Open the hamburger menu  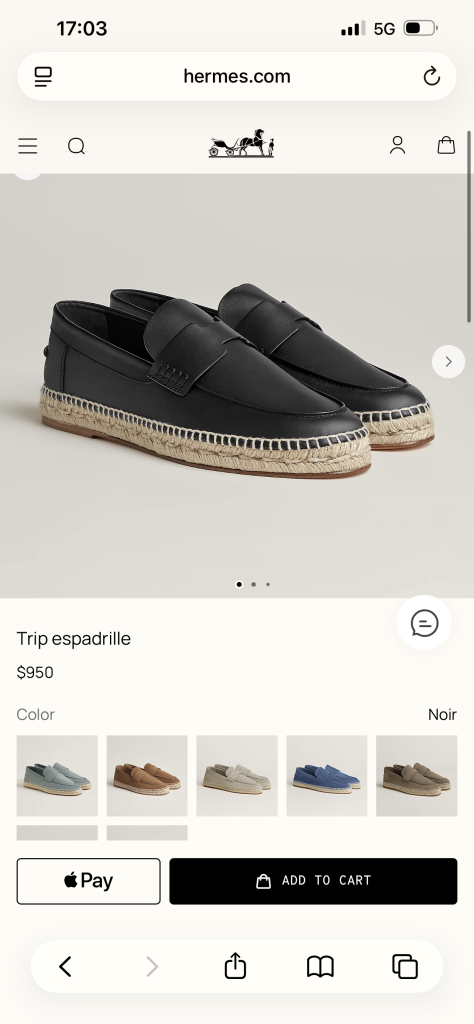pos(27,146)
